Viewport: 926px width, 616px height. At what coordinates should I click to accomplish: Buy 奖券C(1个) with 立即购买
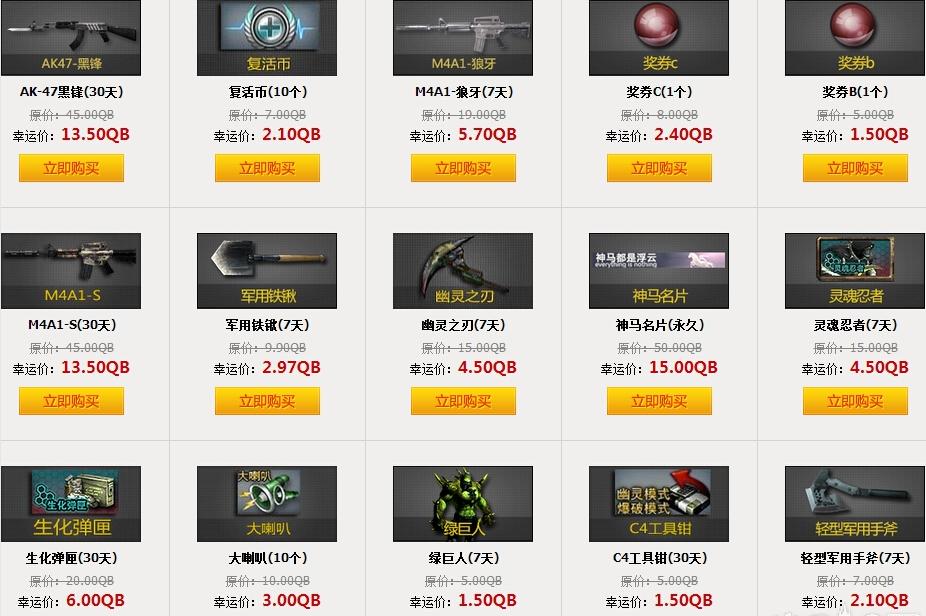(659, 168)
